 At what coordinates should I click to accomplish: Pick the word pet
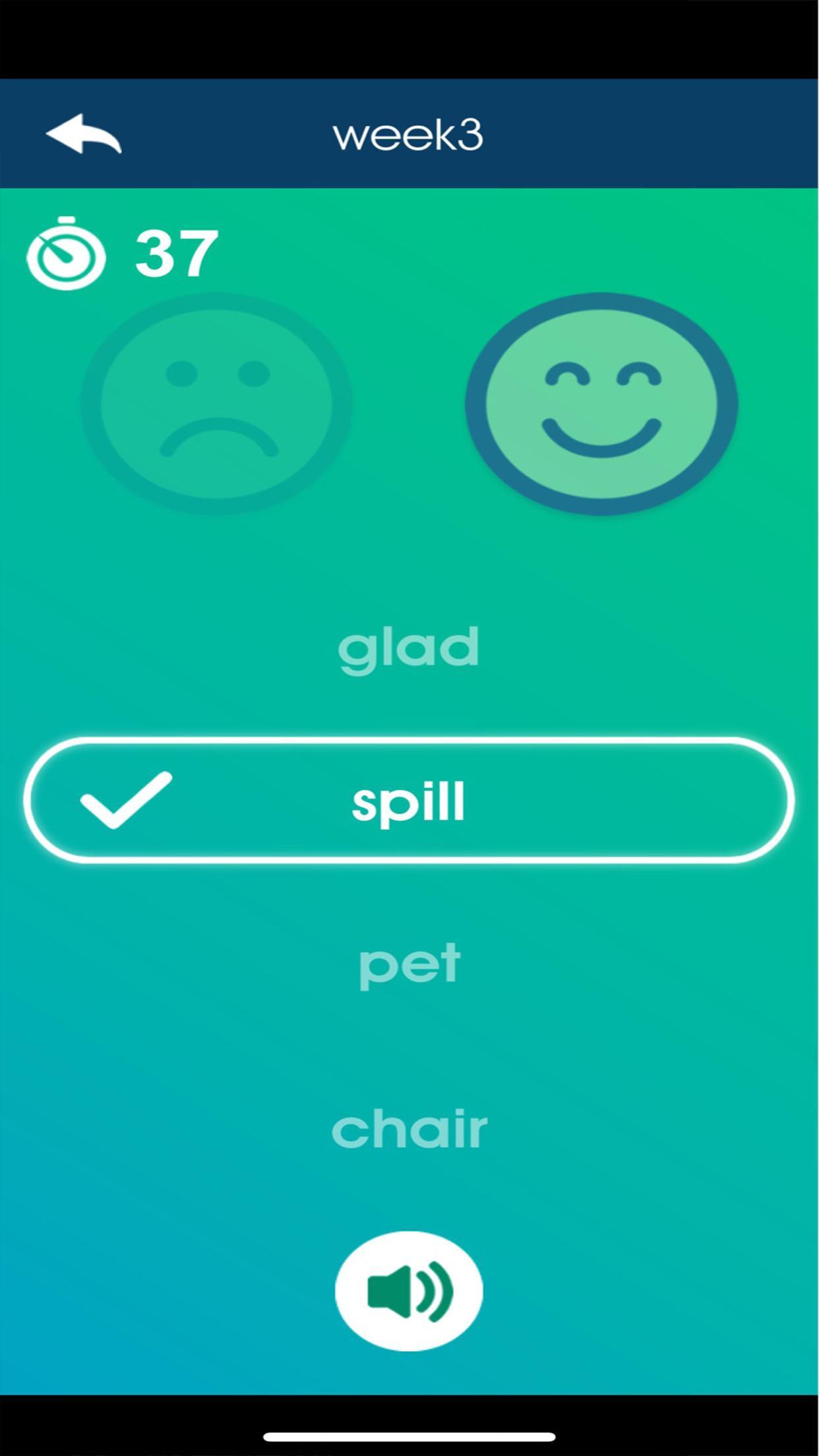click(x=409, y=964)
